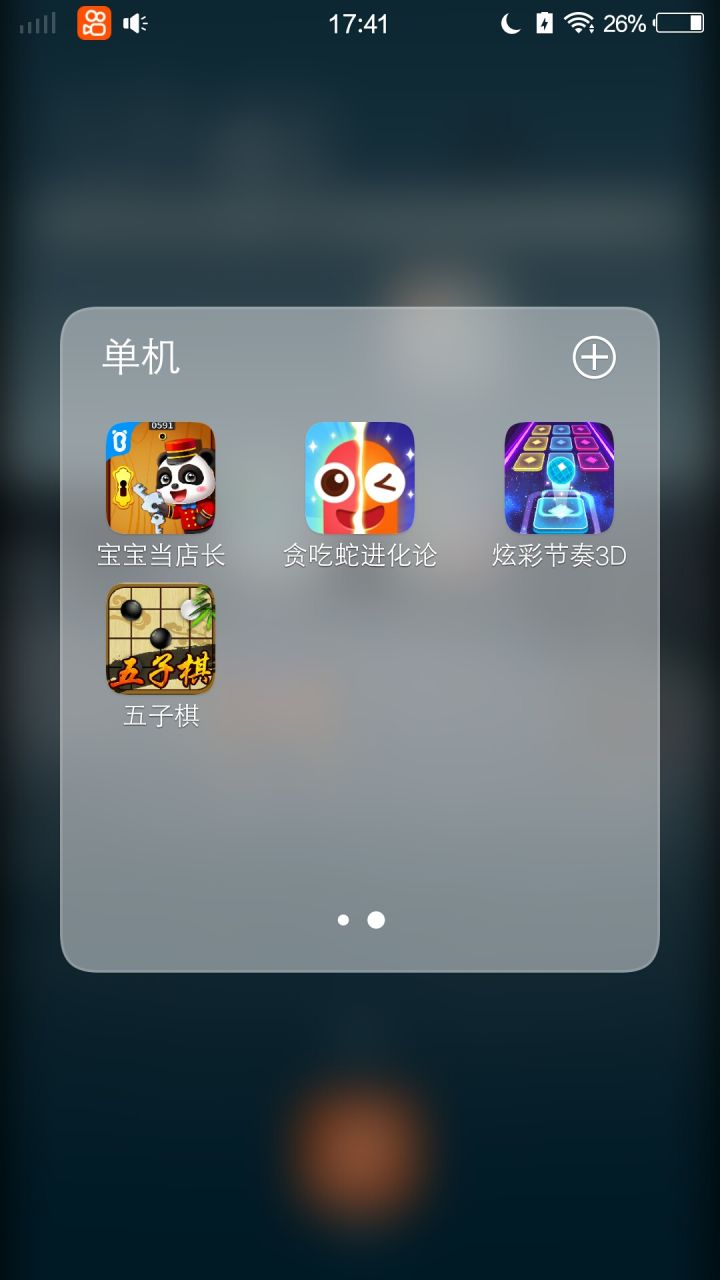720x1280 pixels.
Task: Tap the moon night-mode status icon
Action: point(508,22)
